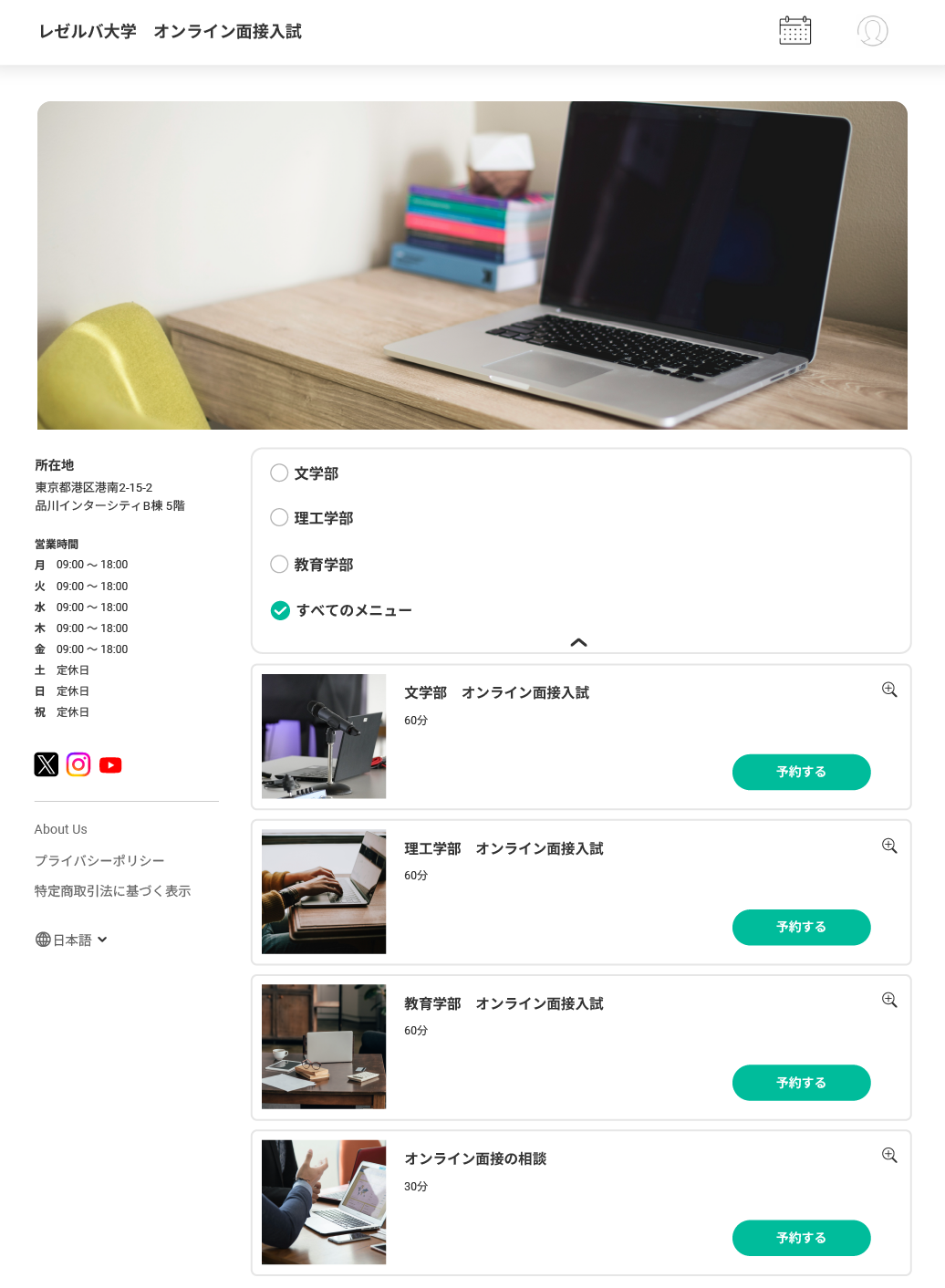Open the Instagram social link
This screenshot has height=1288, width=945.
coord(78,764)
